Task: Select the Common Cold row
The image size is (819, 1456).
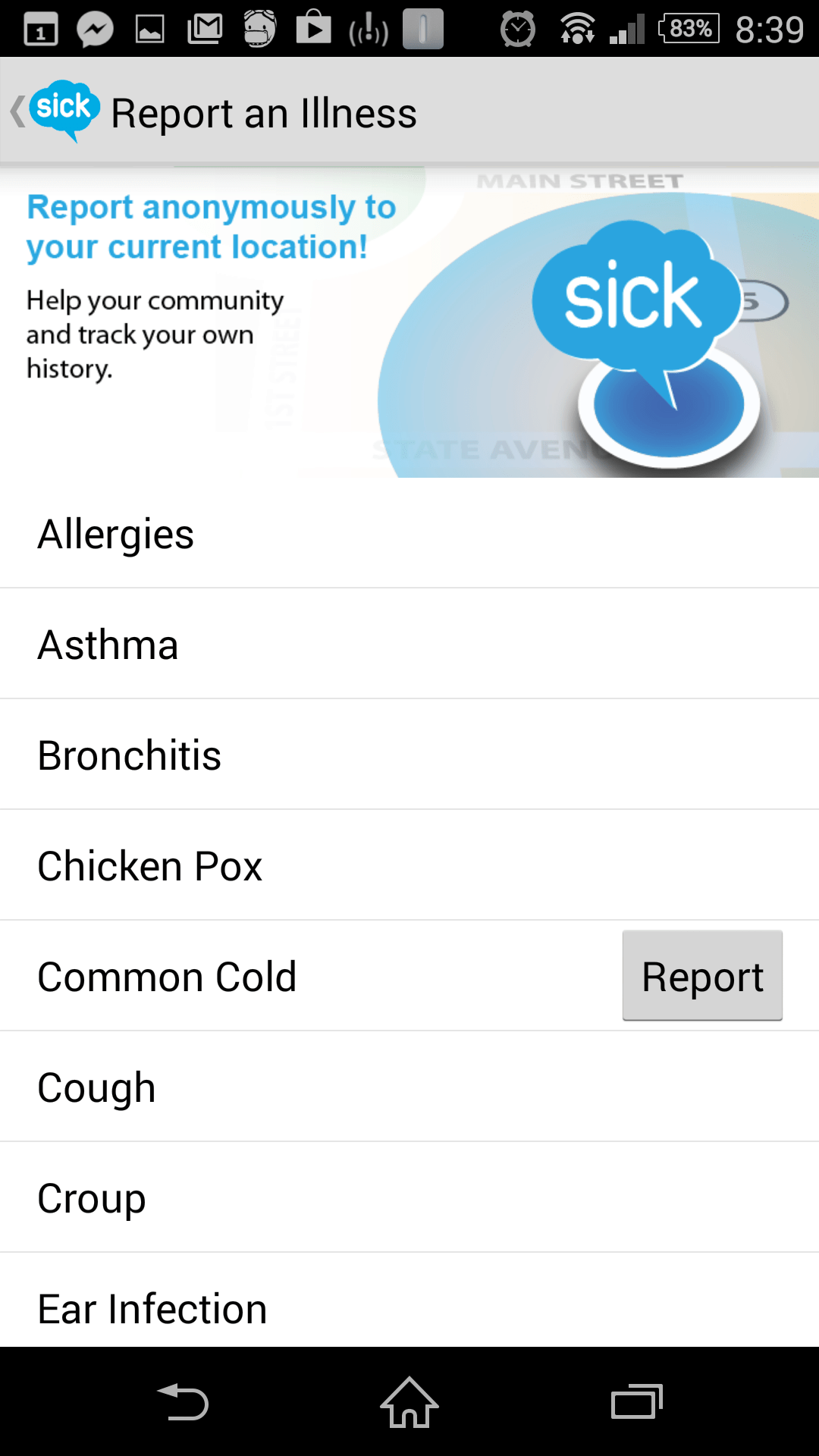Action: 409,976
